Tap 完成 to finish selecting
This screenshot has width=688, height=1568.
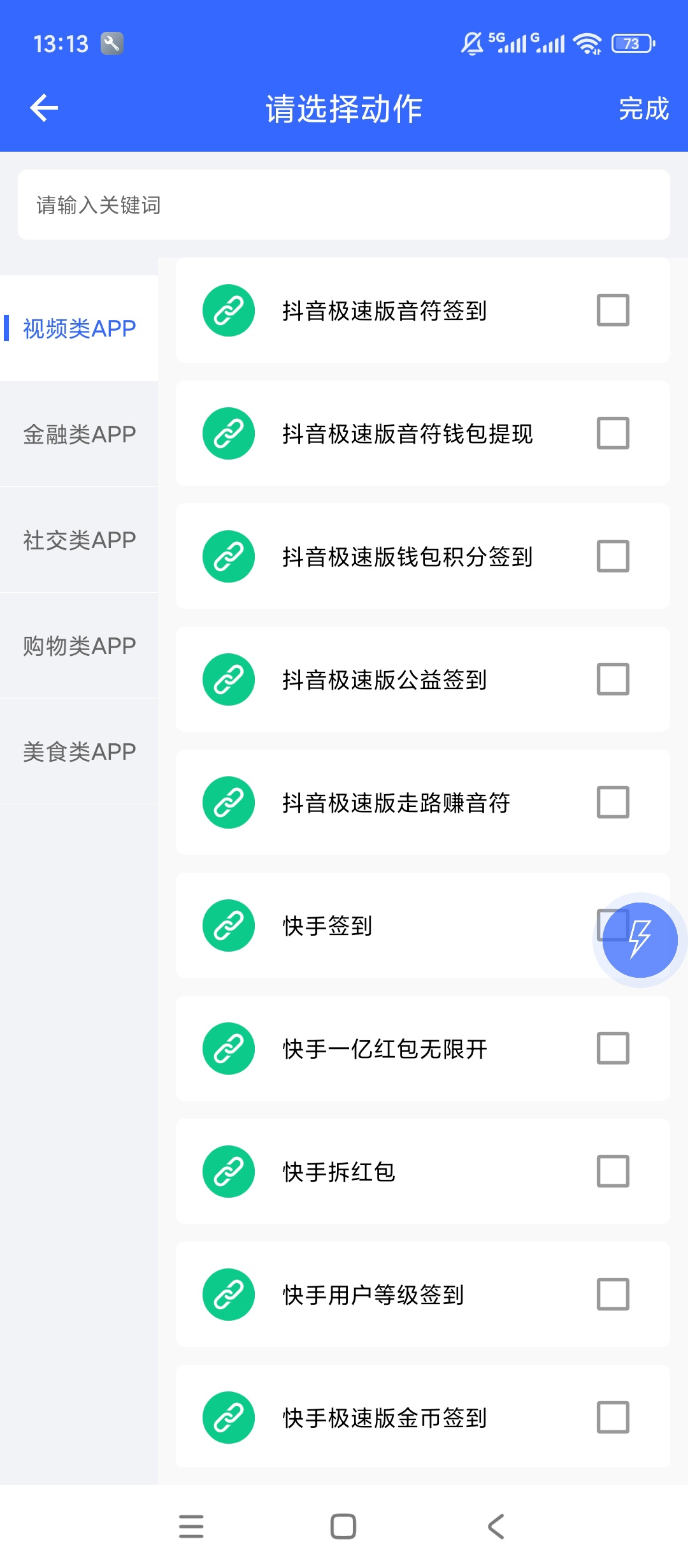[643, 109]
